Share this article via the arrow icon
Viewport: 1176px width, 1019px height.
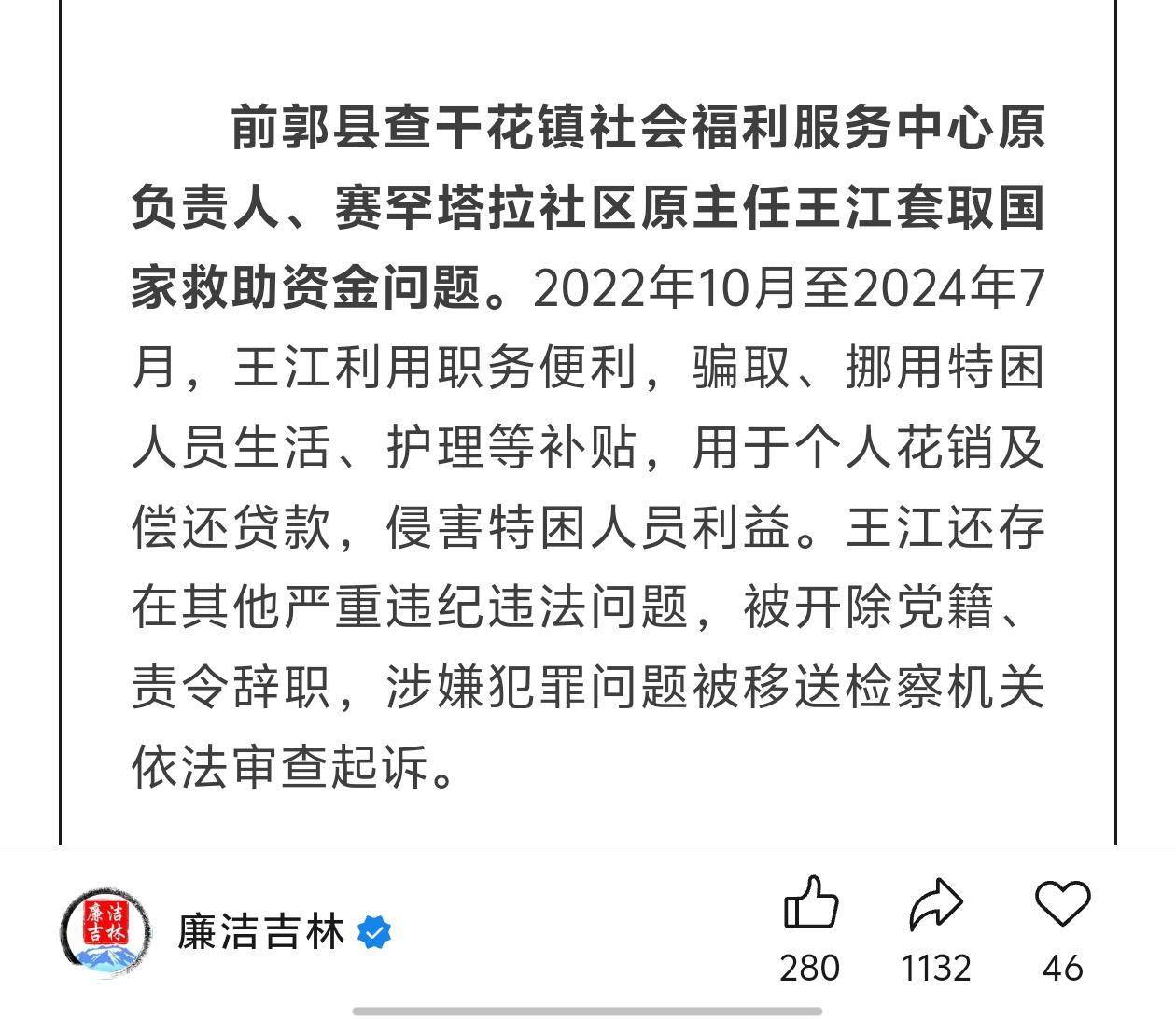click(935, 903)
